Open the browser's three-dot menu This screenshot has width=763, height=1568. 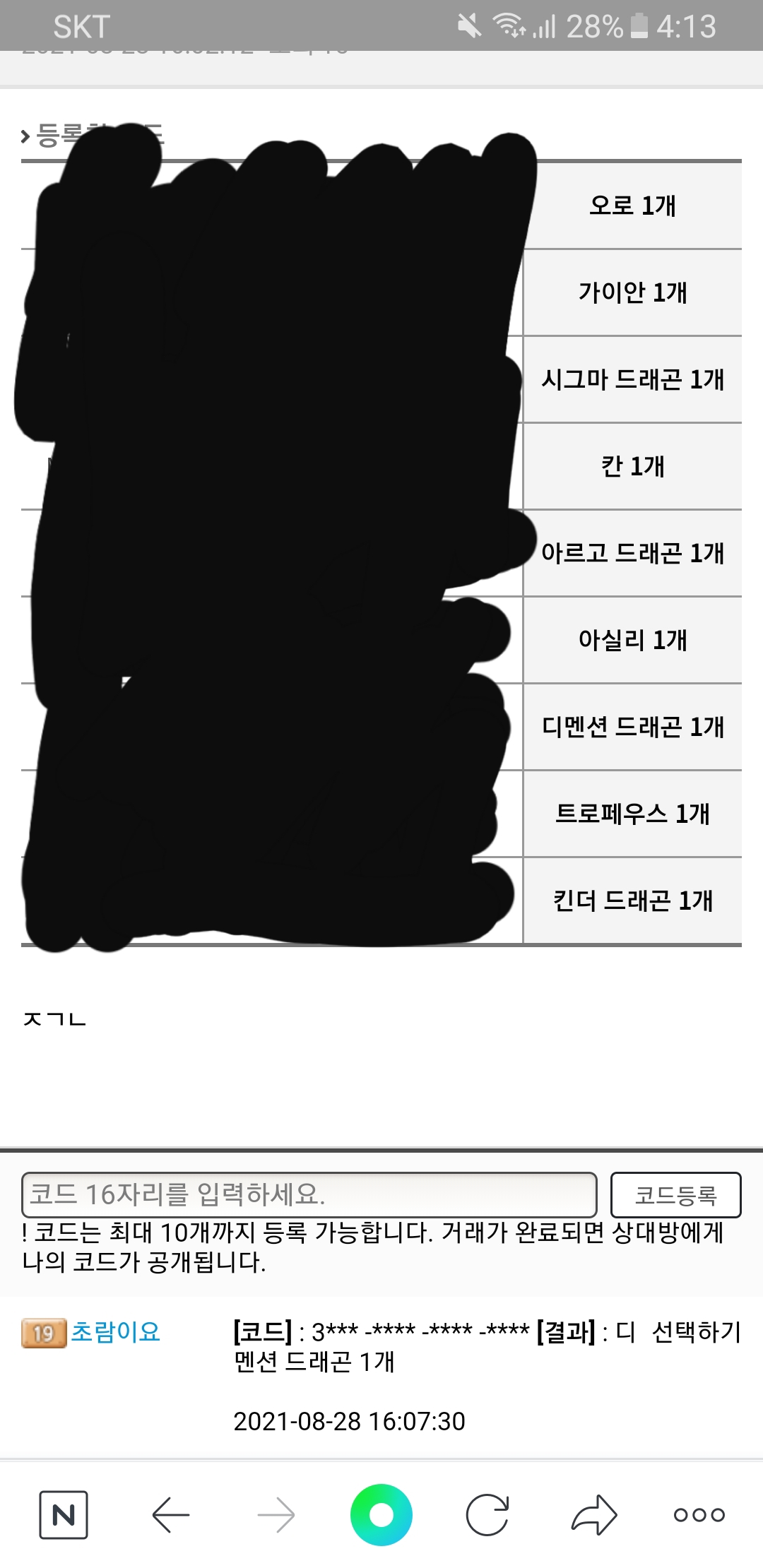(699, 1514)
